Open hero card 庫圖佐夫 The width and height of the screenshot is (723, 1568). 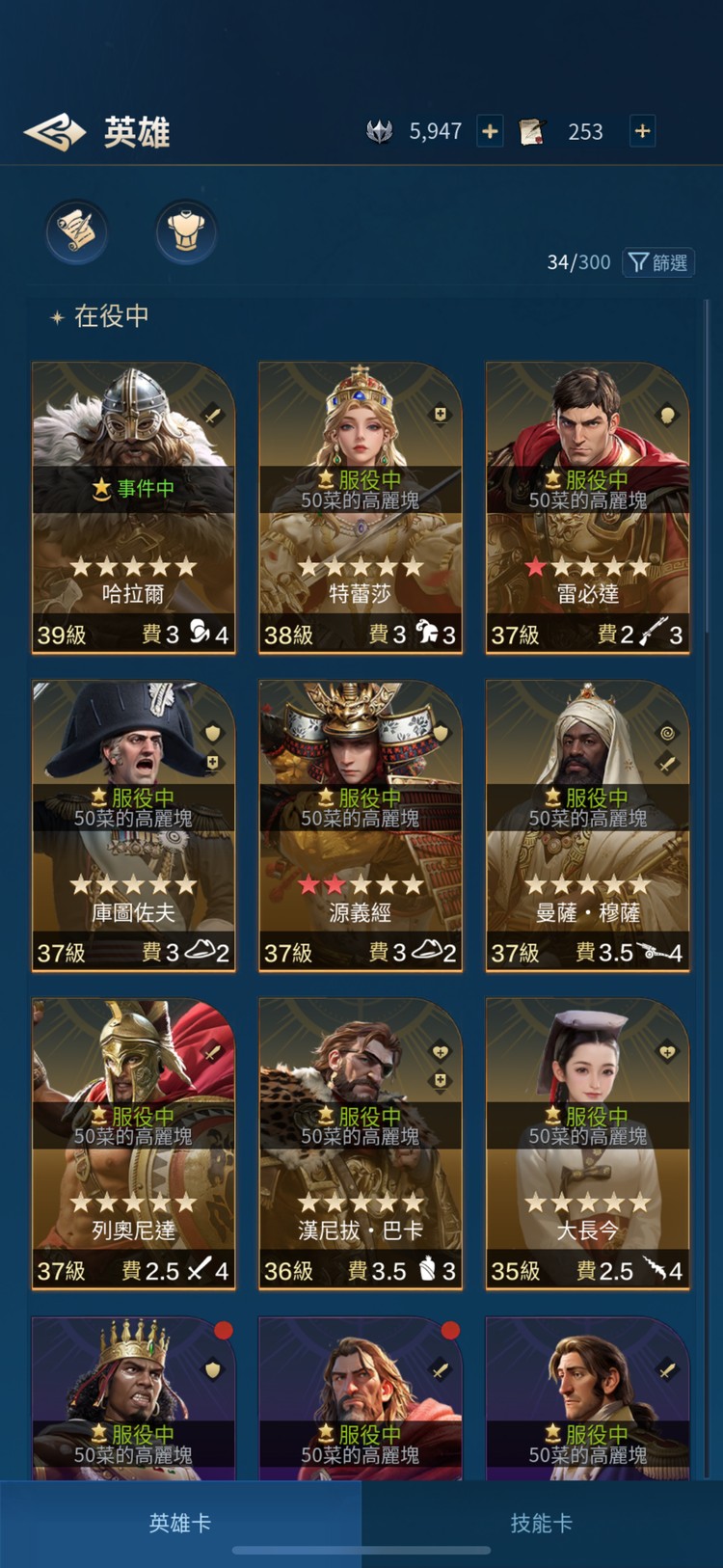click(x=134, y=826)
